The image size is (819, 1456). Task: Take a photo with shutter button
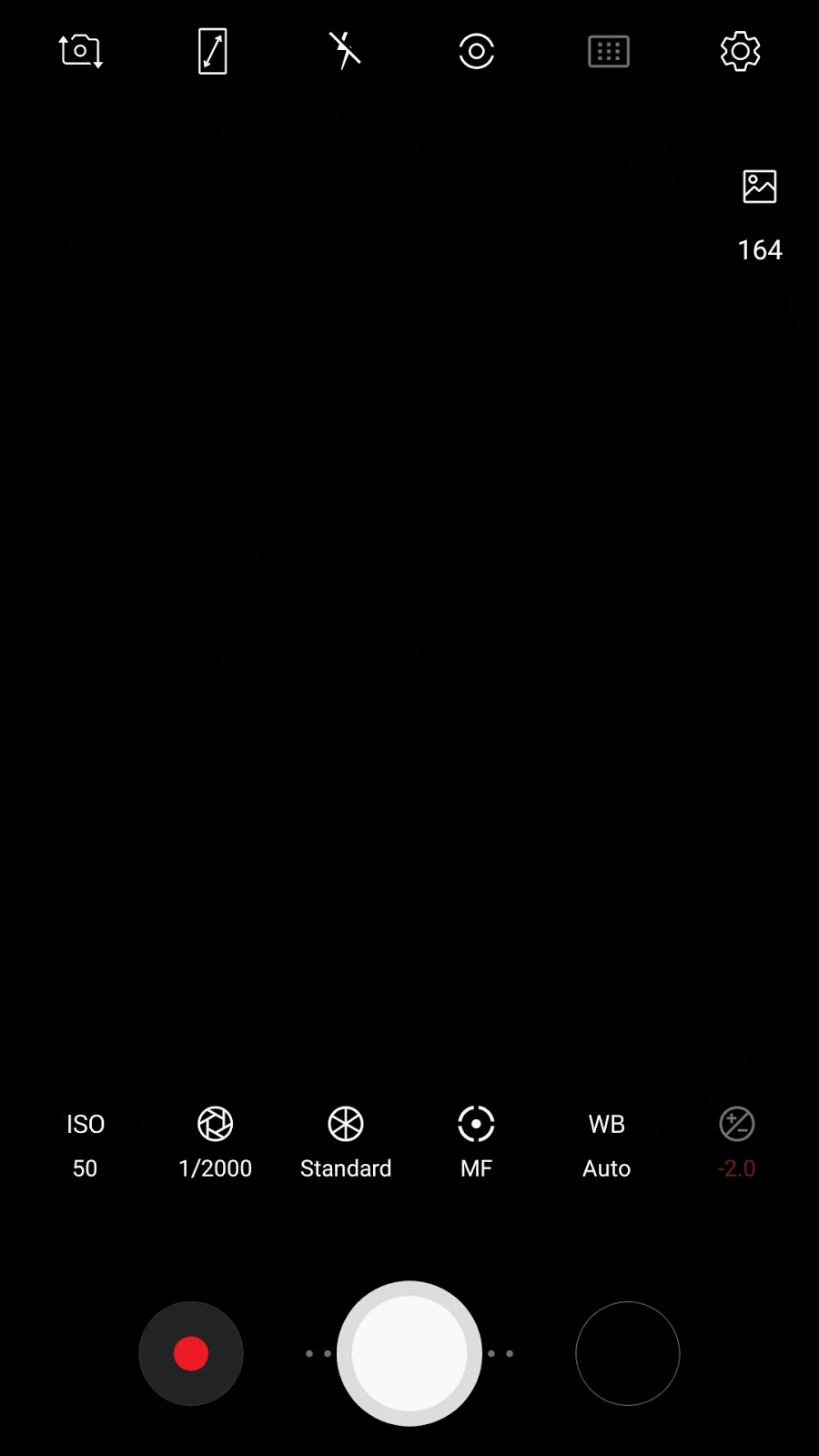click(x=409, y=1353)
